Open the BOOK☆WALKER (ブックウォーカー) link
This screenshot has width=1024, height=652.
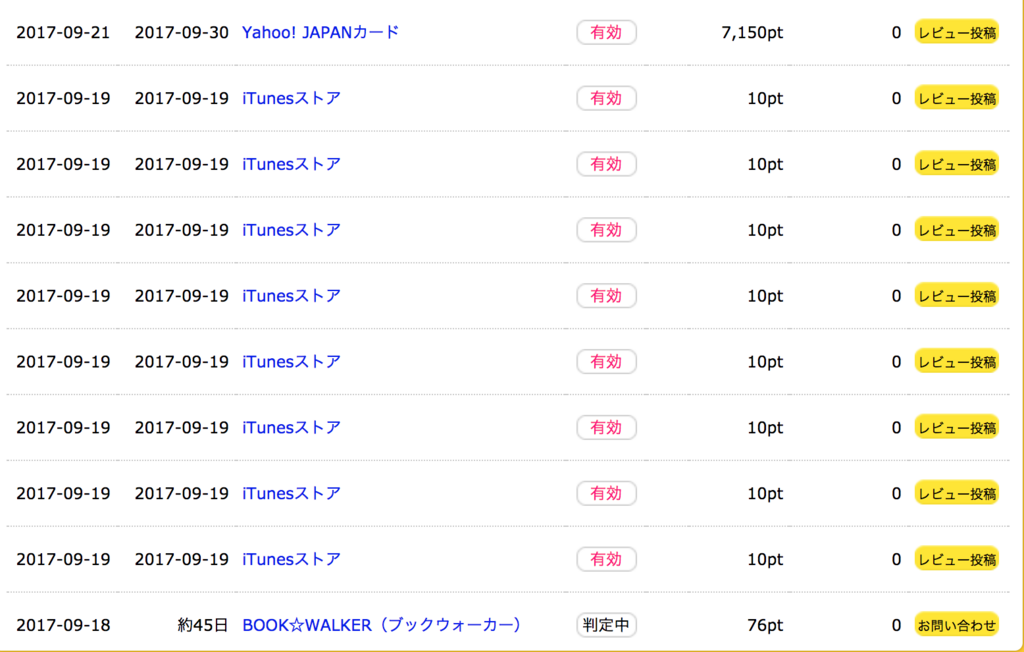coord(381,625)
